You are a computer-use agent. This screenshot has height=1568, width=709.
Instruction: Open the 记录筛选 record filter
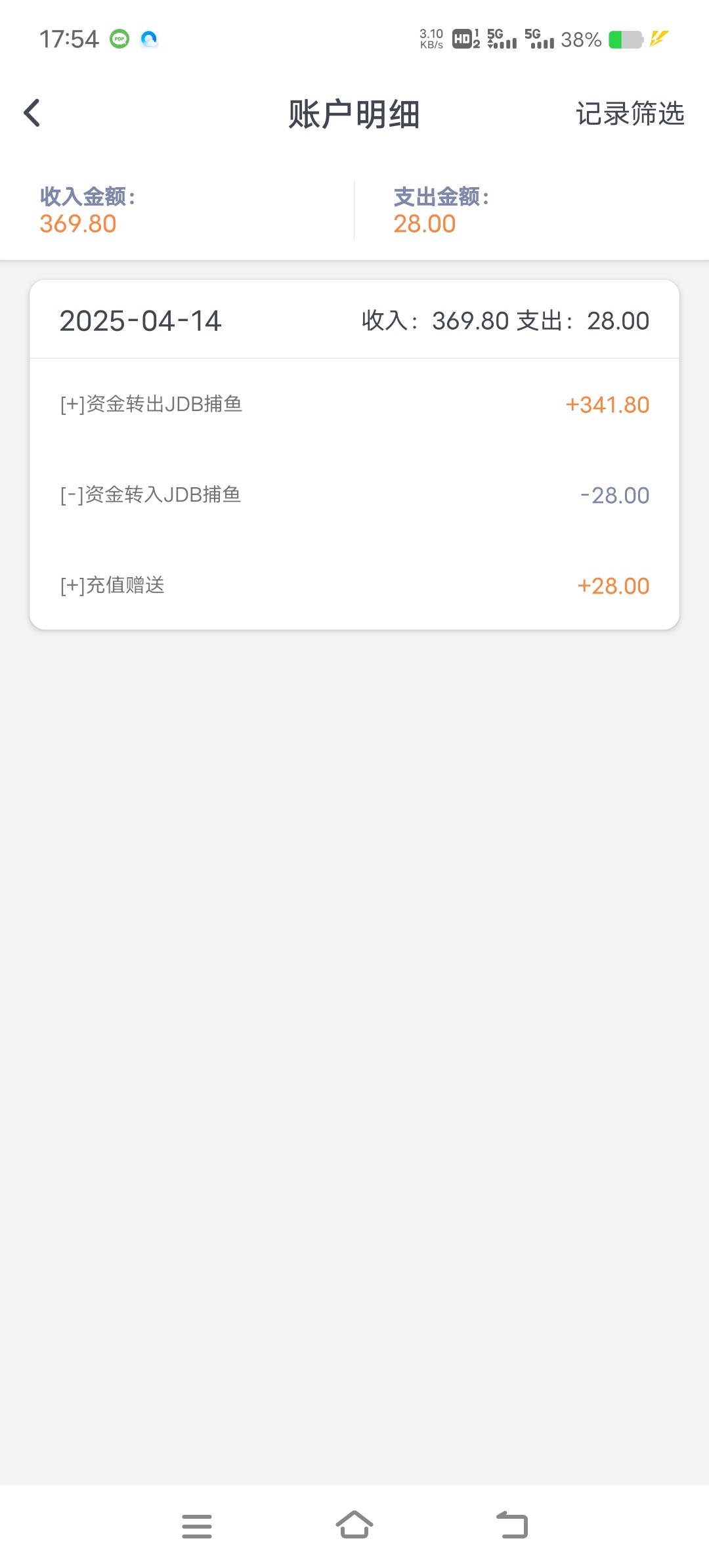point(630,114)
